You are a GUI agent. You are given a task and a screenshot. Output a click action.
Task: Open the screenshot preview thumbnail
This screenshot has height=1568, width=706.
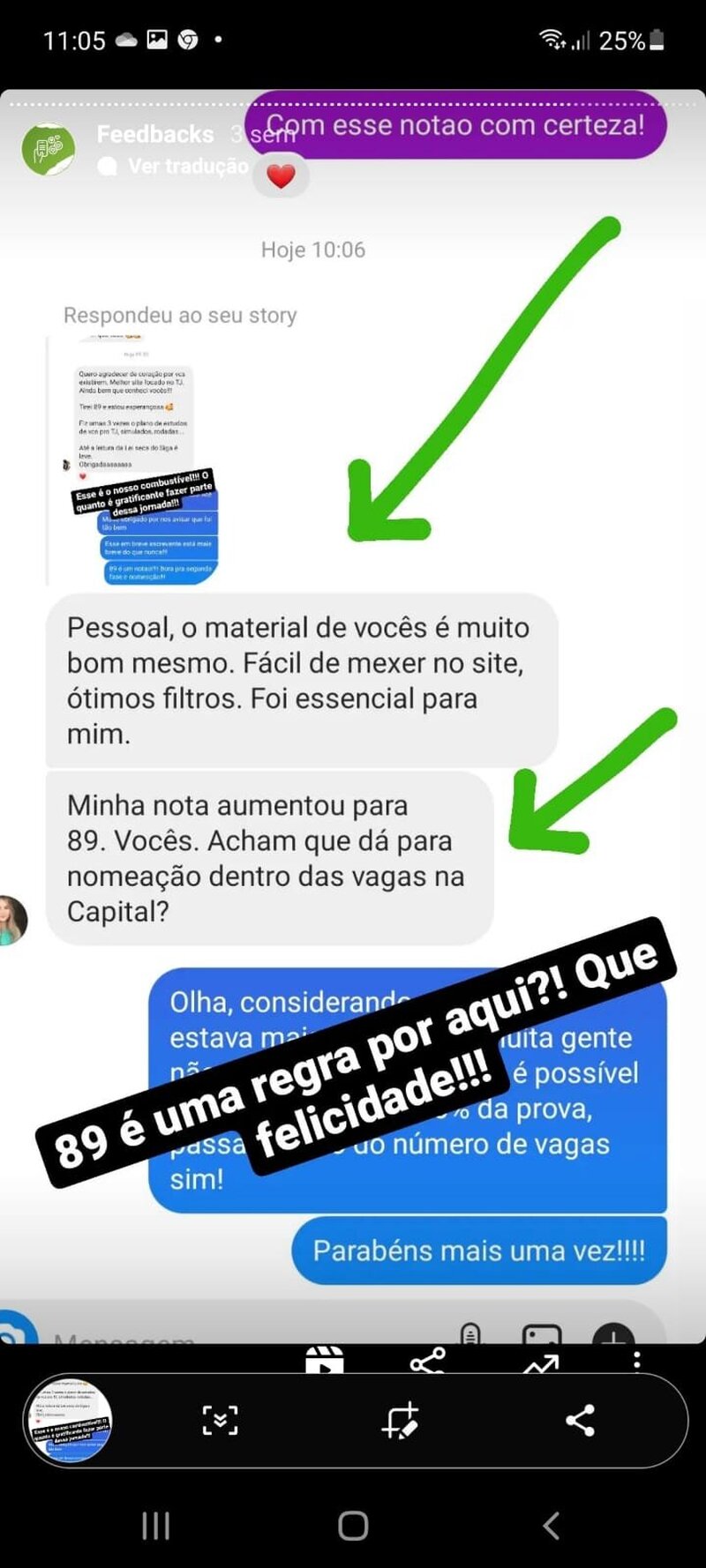point(68,1421)
